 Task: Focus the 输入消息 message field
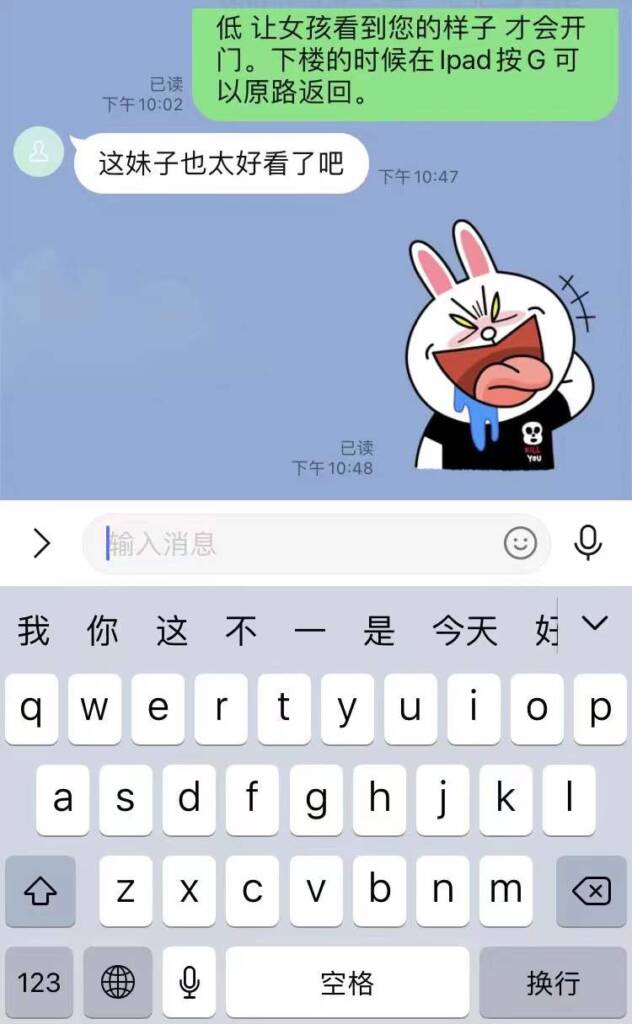[x=300, y=543]
